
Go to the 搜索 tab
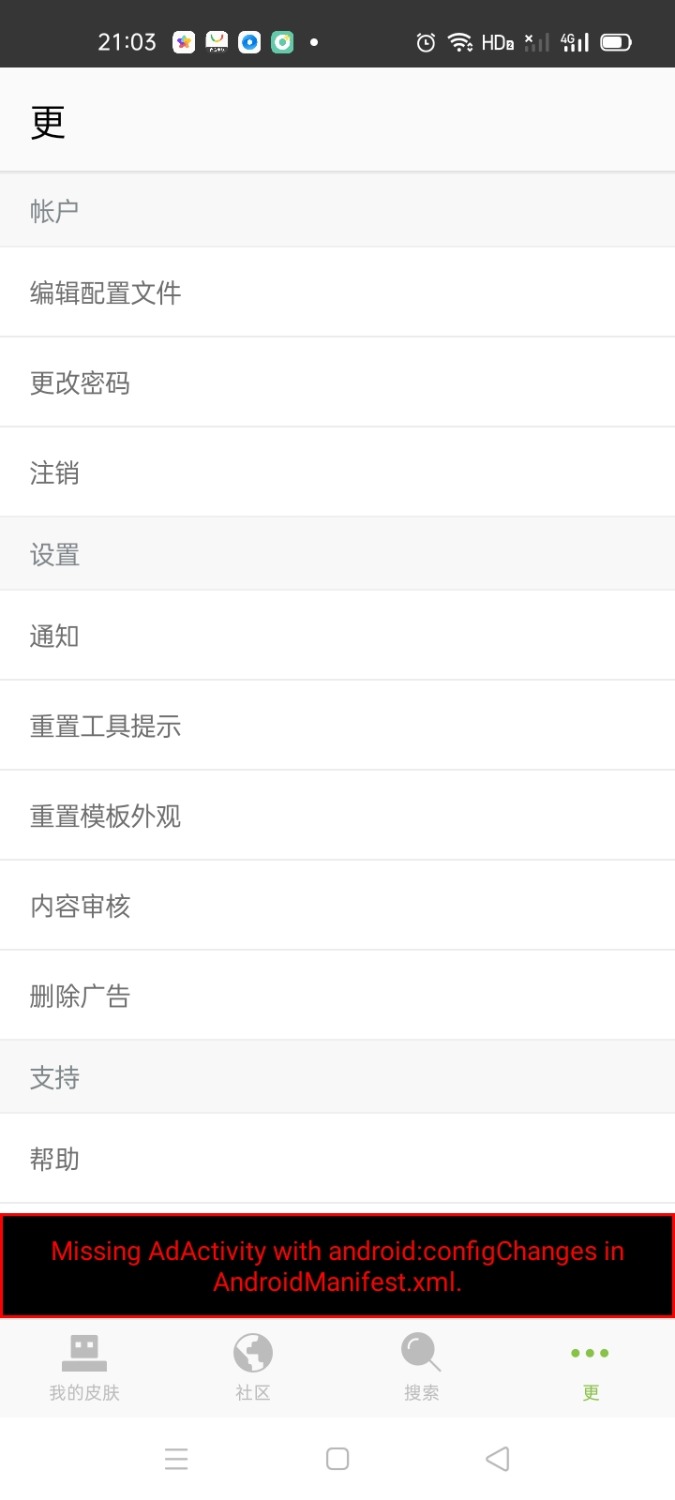click(421, 1367)
